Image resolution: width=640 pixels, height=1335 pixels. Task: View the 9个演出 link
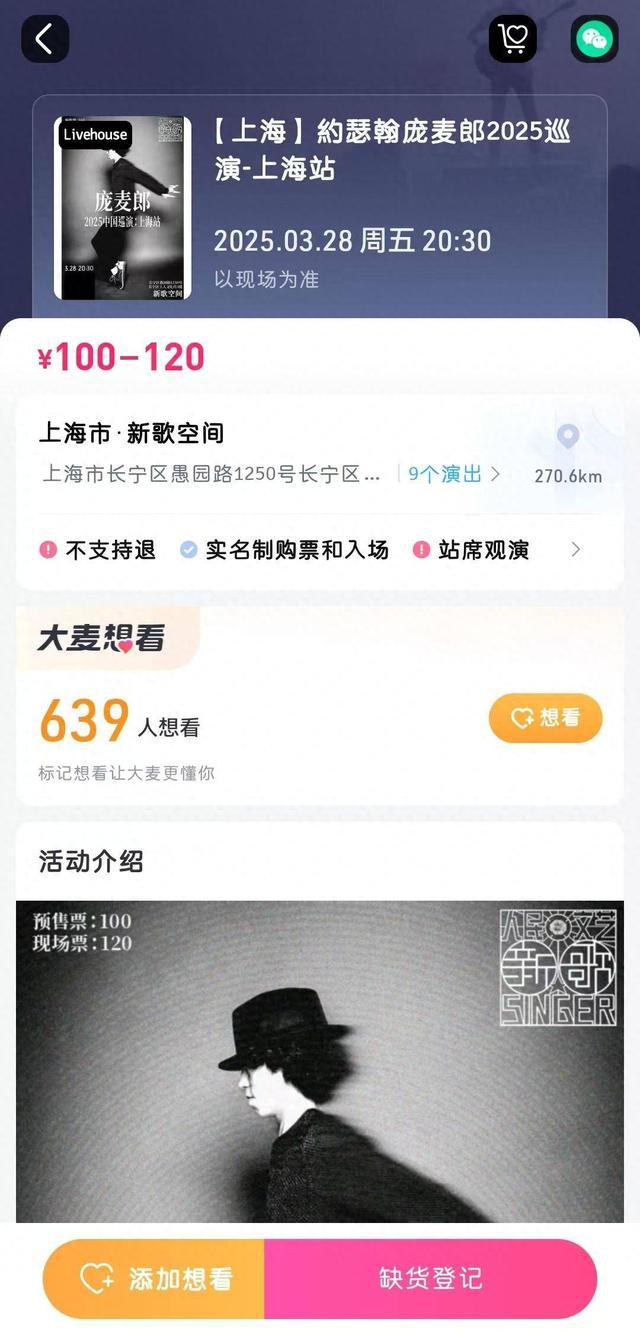click(454, 474)
